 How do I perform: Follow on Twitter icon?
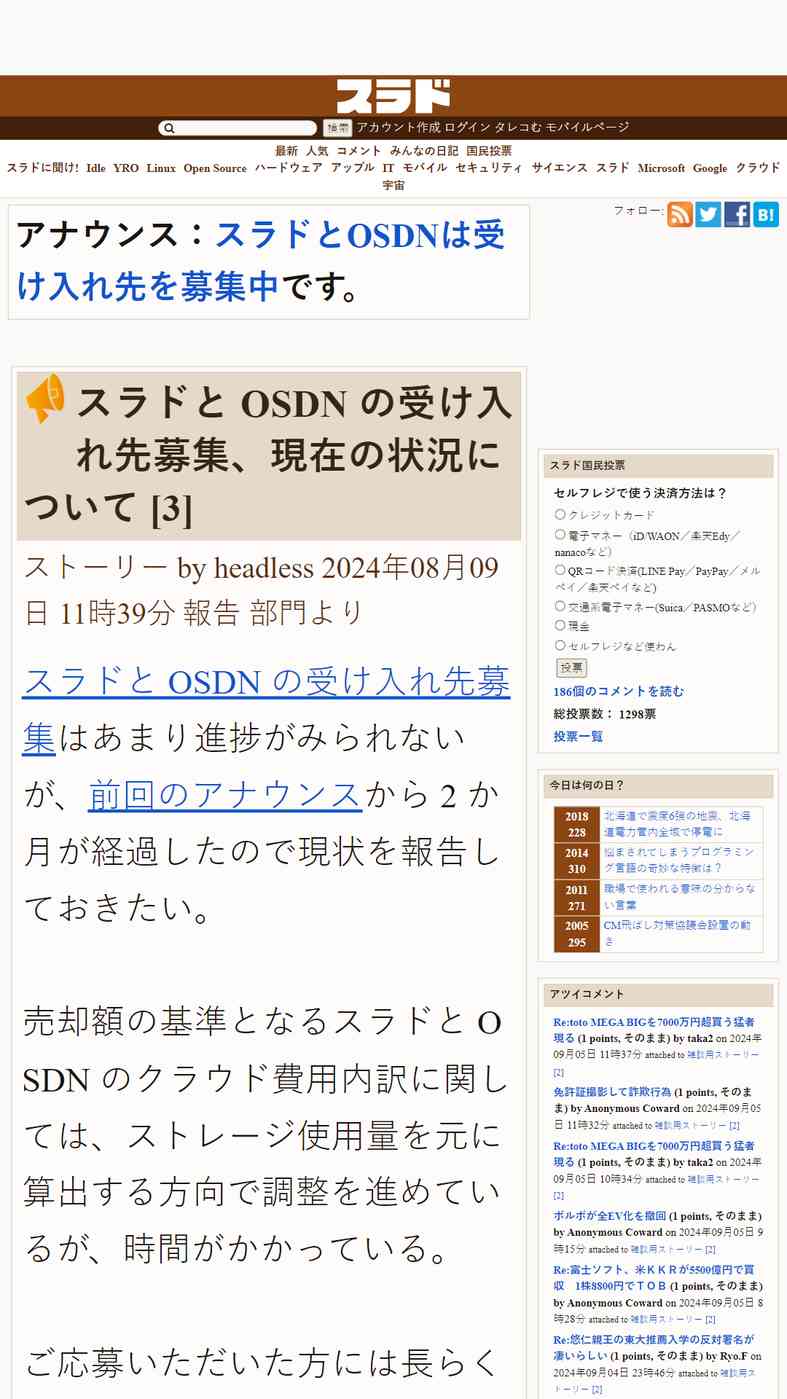click(x=708, y=214)
